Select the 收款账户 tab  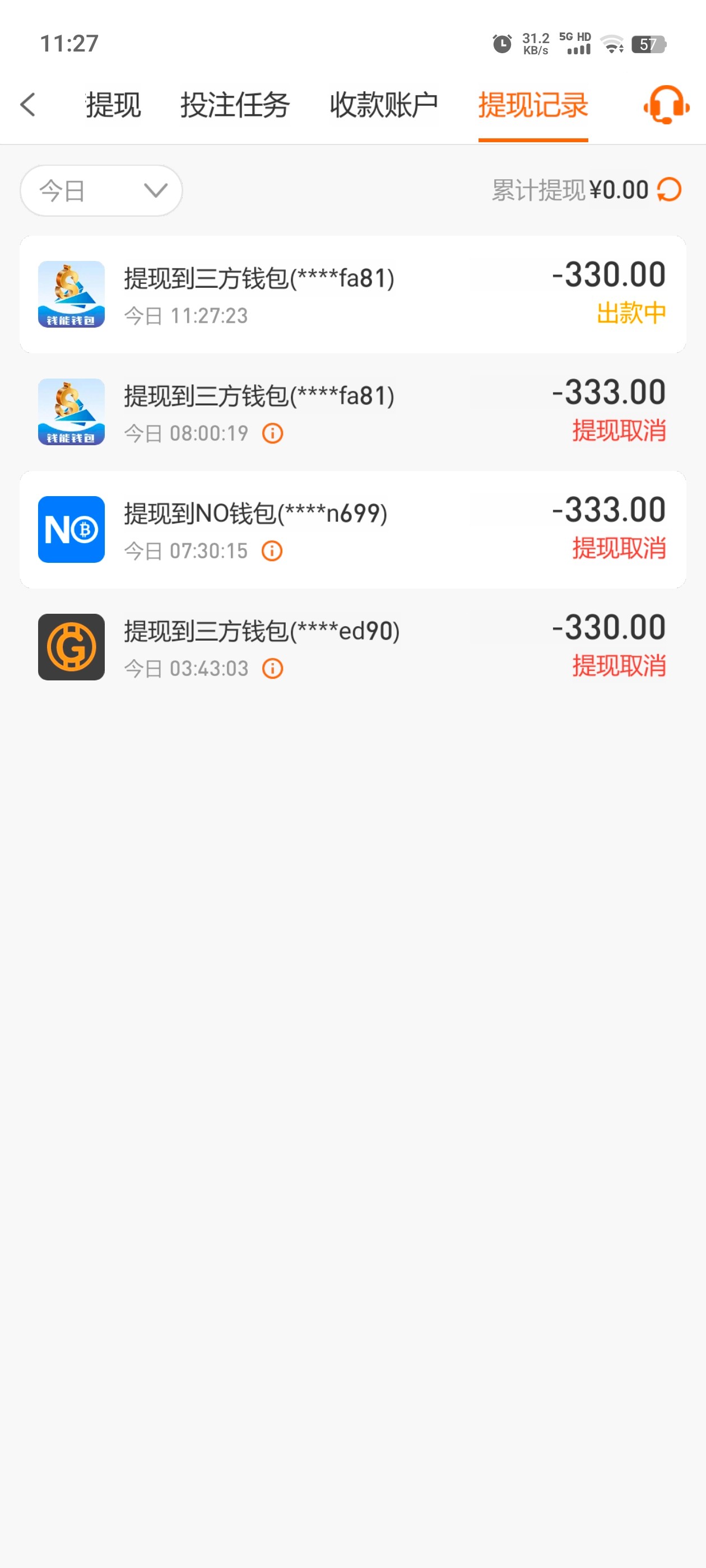click(384, 105)
